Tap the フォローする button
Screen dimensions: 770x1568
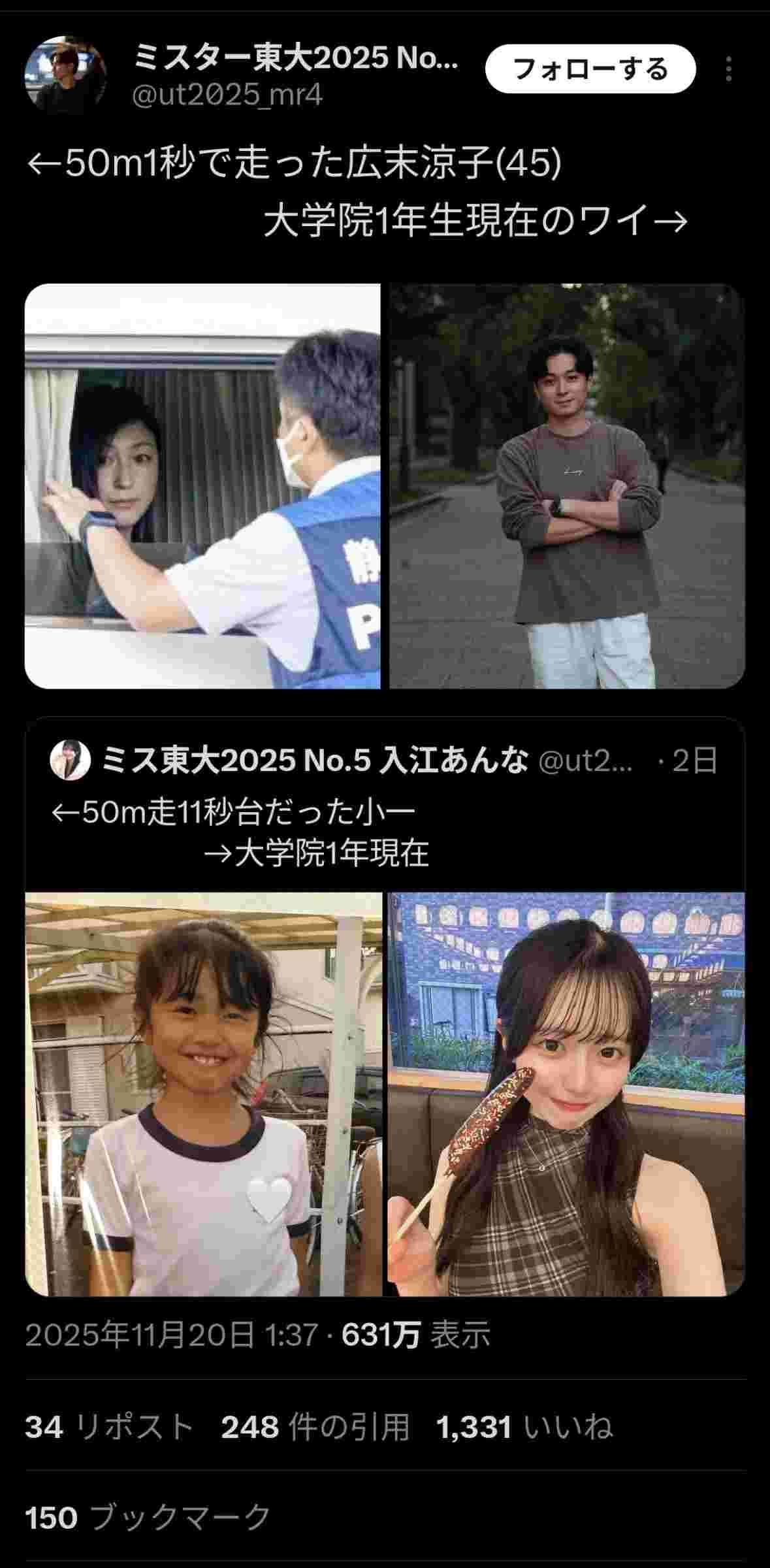590,69
